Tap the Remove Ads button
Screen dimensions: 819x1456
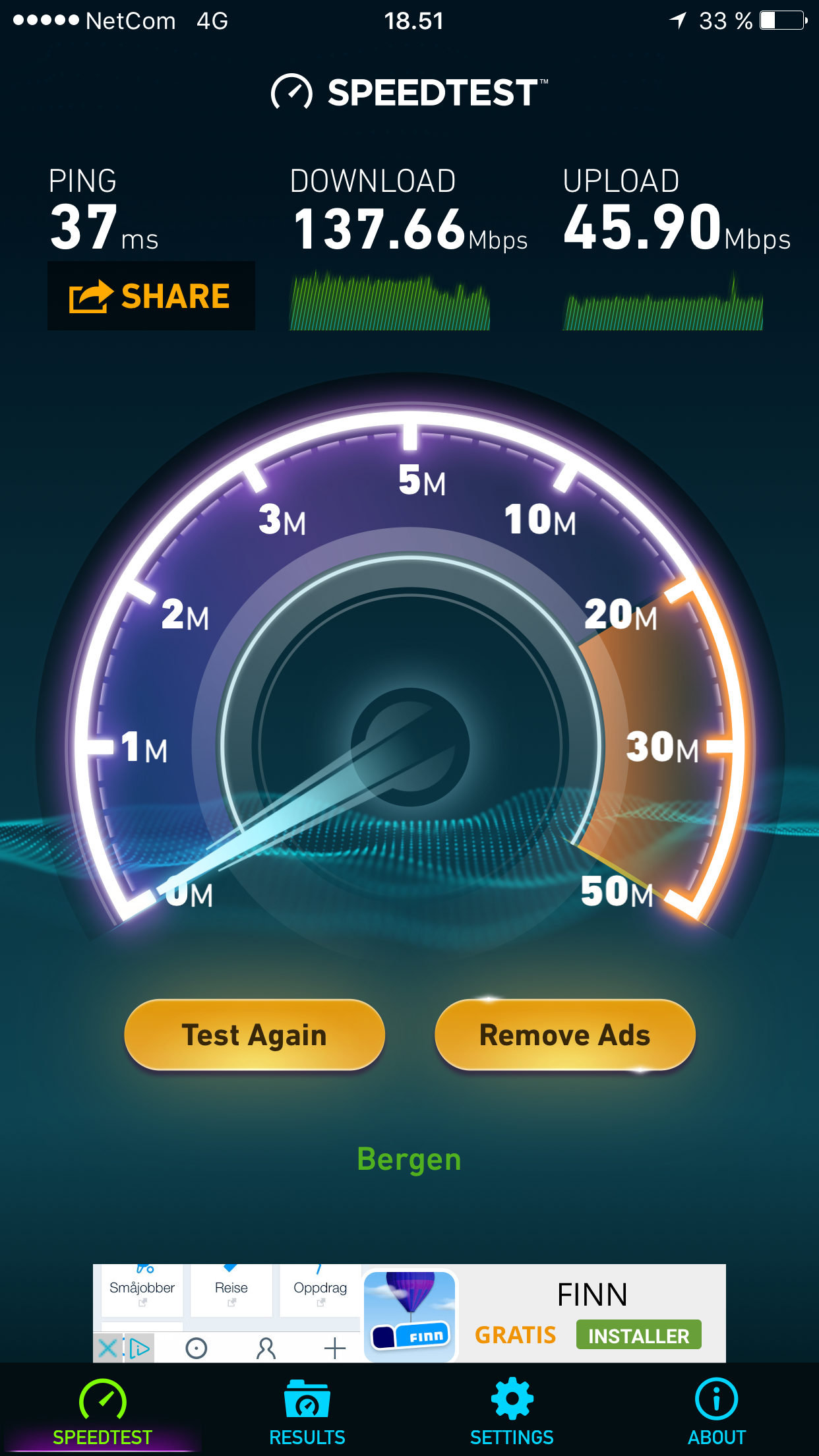click(x=565, y=1035)
